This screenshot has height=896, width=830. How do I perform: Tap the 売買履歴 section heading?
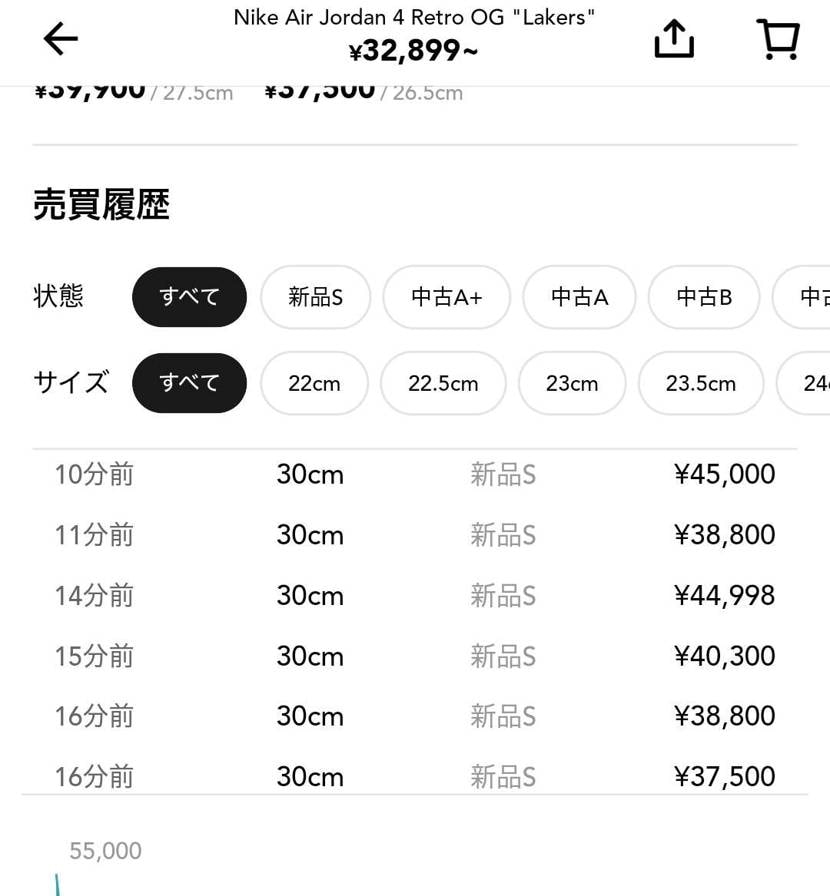tap(100, 204)
